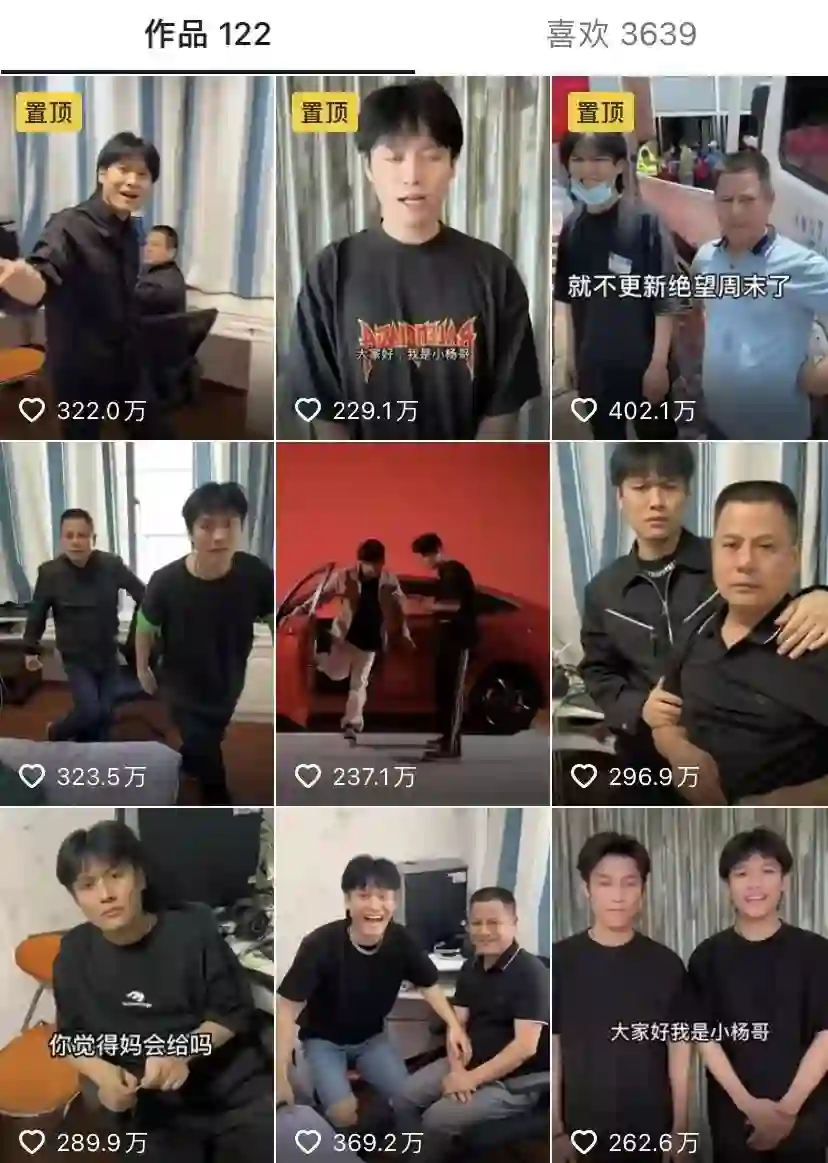Open the 大家好我是小杨哥 video with 262.6万 likes
The width and height of the screenshot is (828, 1163).
(x=689, y=985)
